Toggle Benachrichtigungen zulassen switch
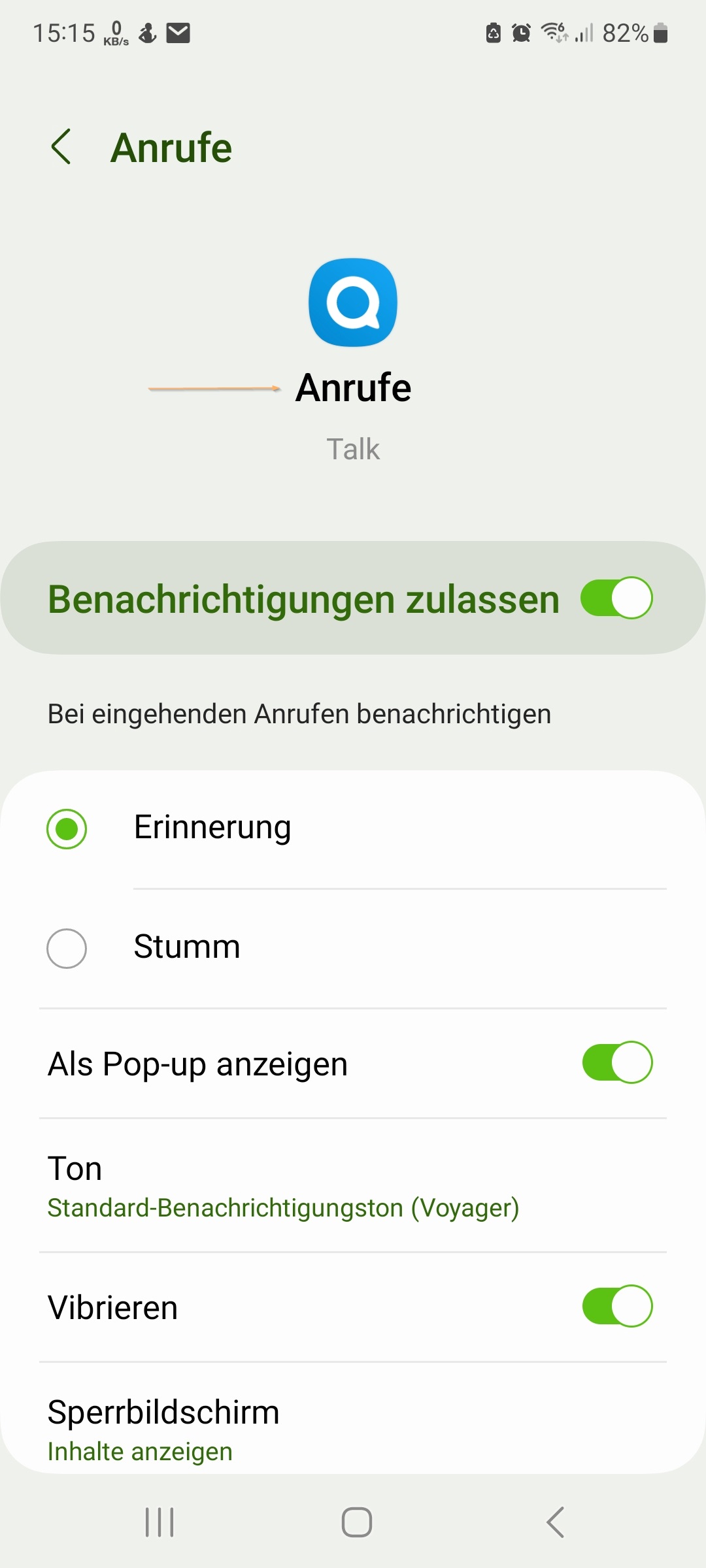The image size is (706, 1568). click(616, 598)
